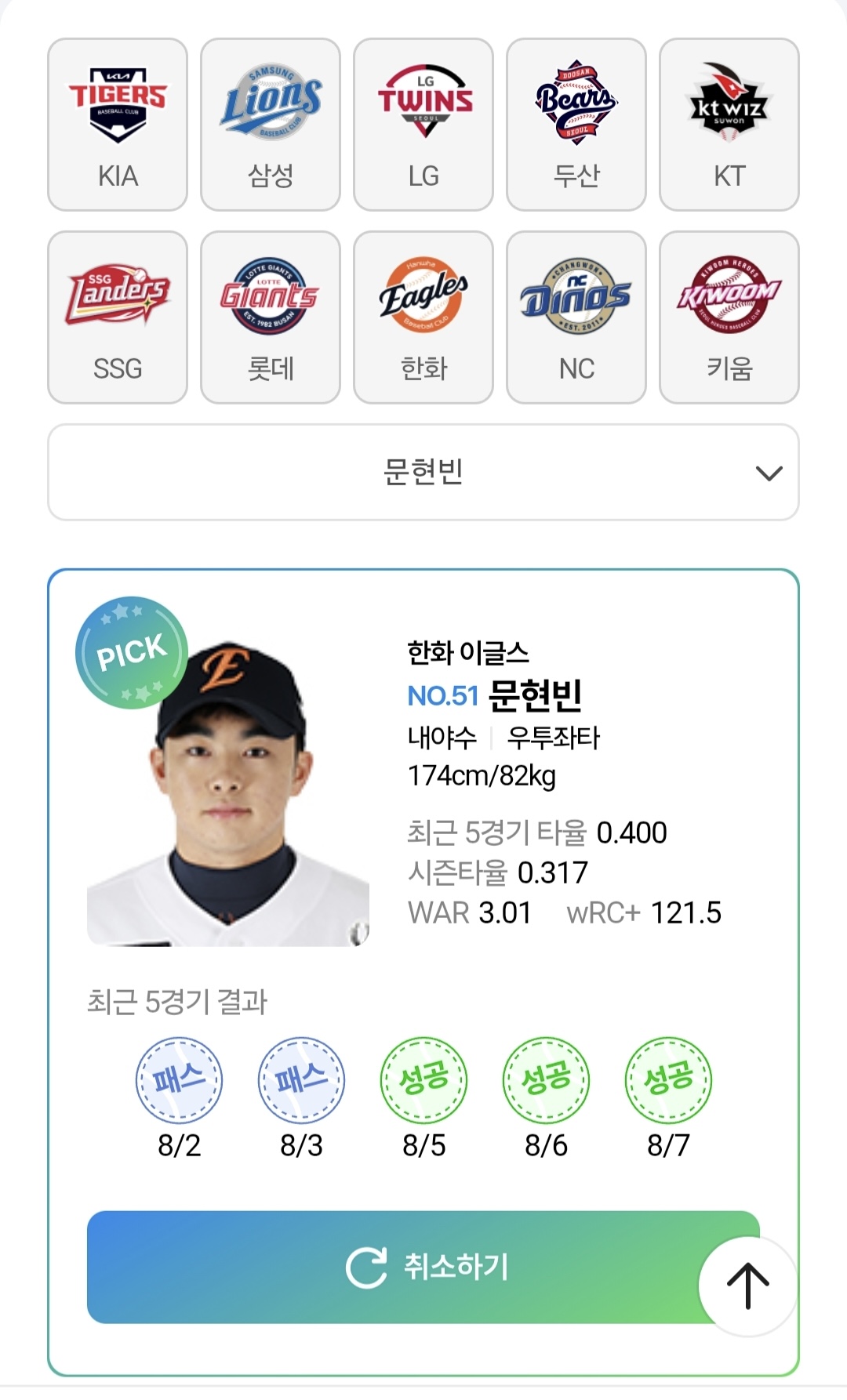Tap the KT Wiz team tile

click(x=729, y=125)
